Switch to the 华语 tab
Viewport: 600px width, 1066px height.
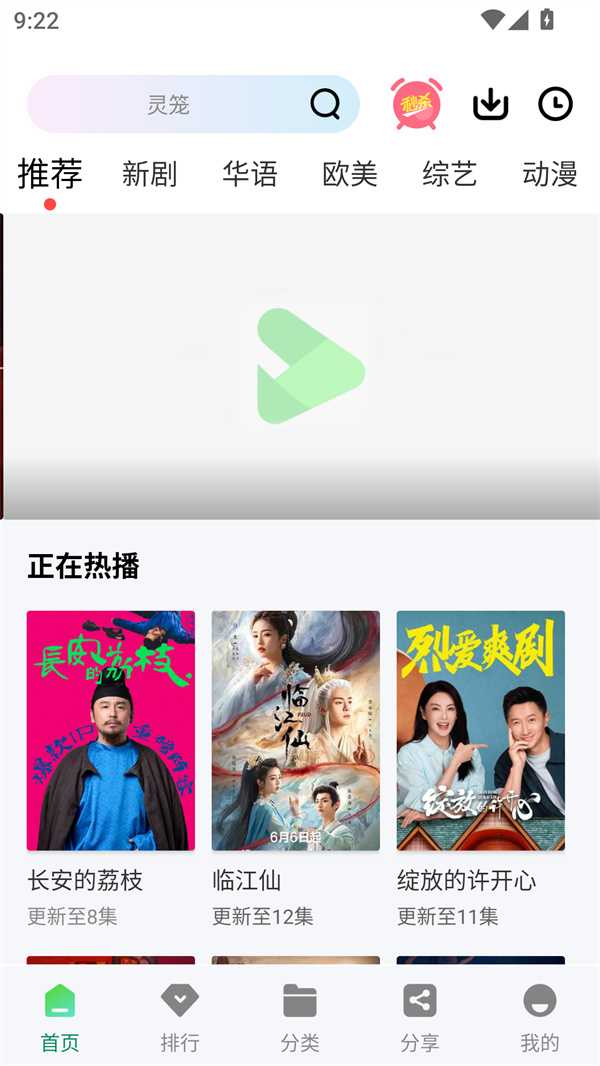[x=249, y=174]
